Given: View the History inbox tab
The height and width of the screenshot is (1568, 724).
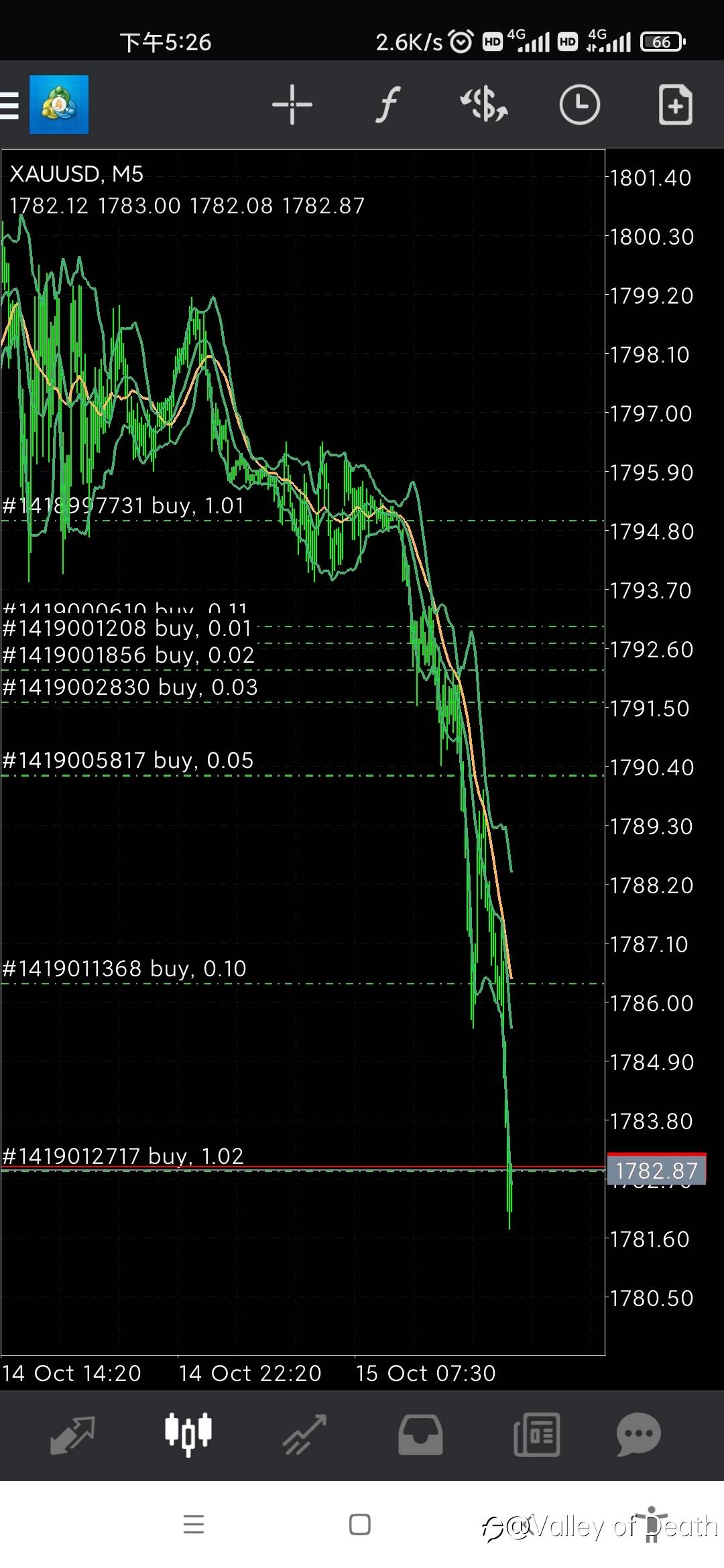Looking at the screenshot, I should pyautogui.click(x=420, y=1435).
